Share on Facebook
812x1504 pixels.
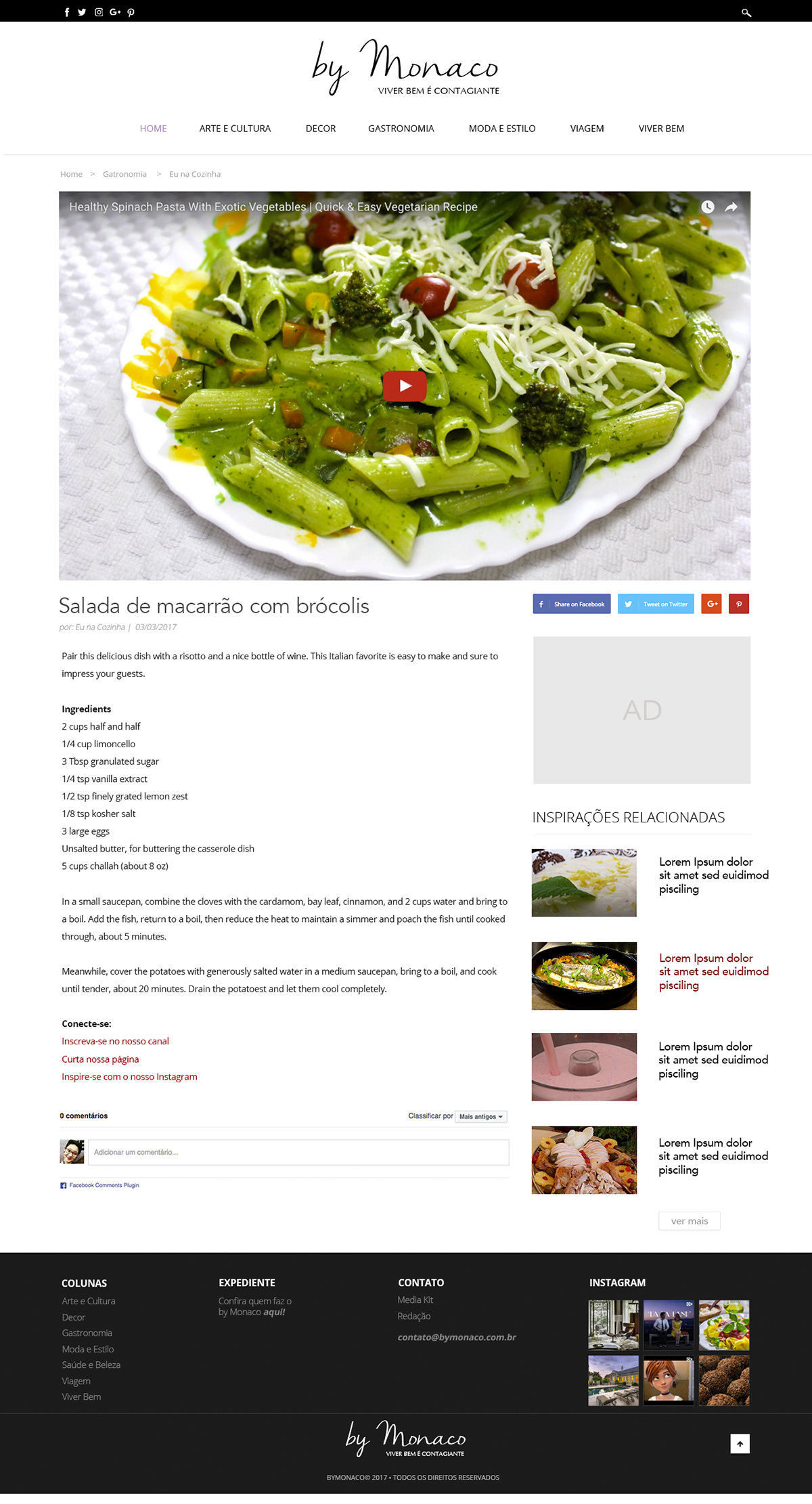(572, 604)
